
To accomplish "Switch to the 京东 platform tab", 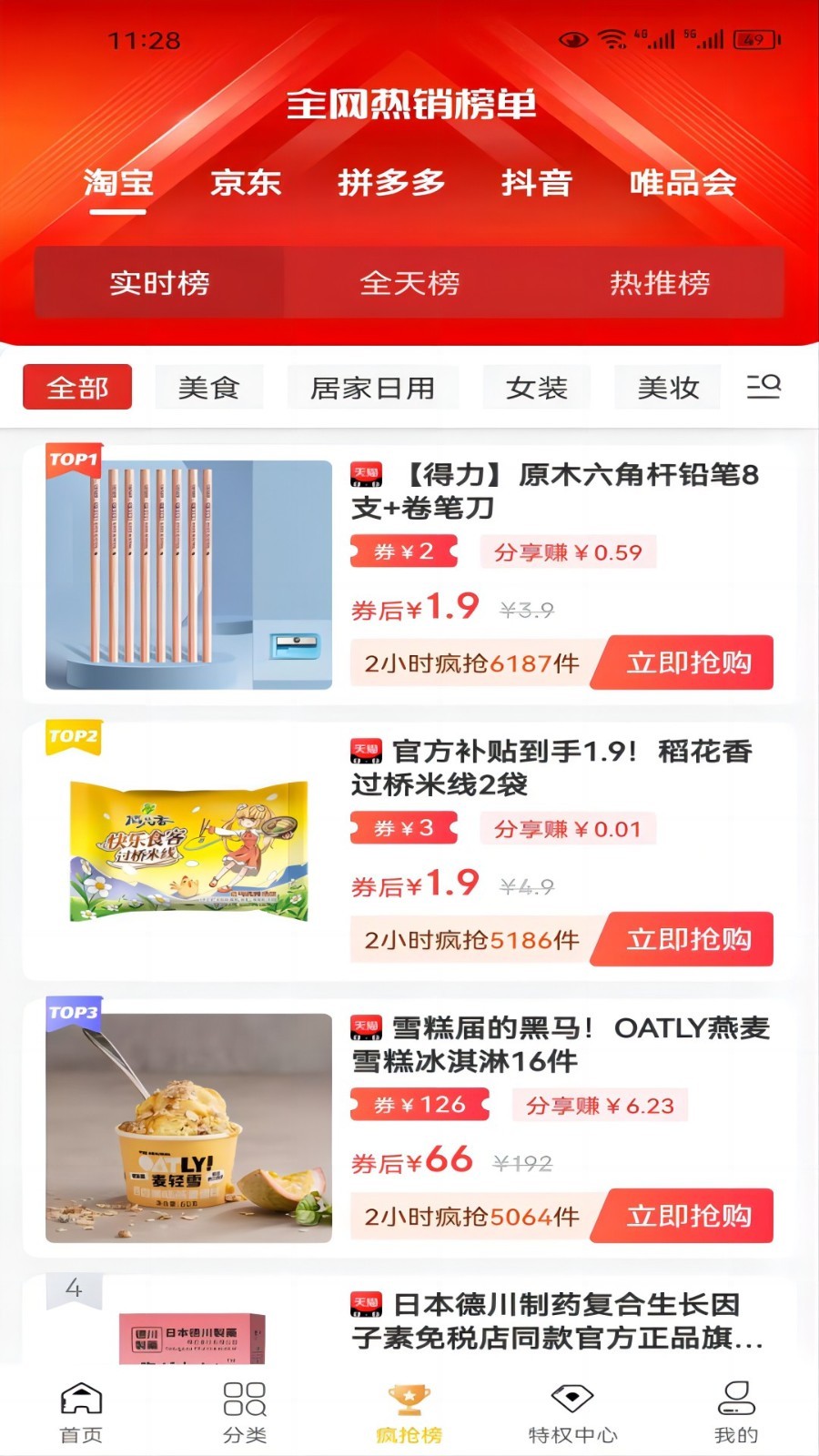I will [246, 183].
